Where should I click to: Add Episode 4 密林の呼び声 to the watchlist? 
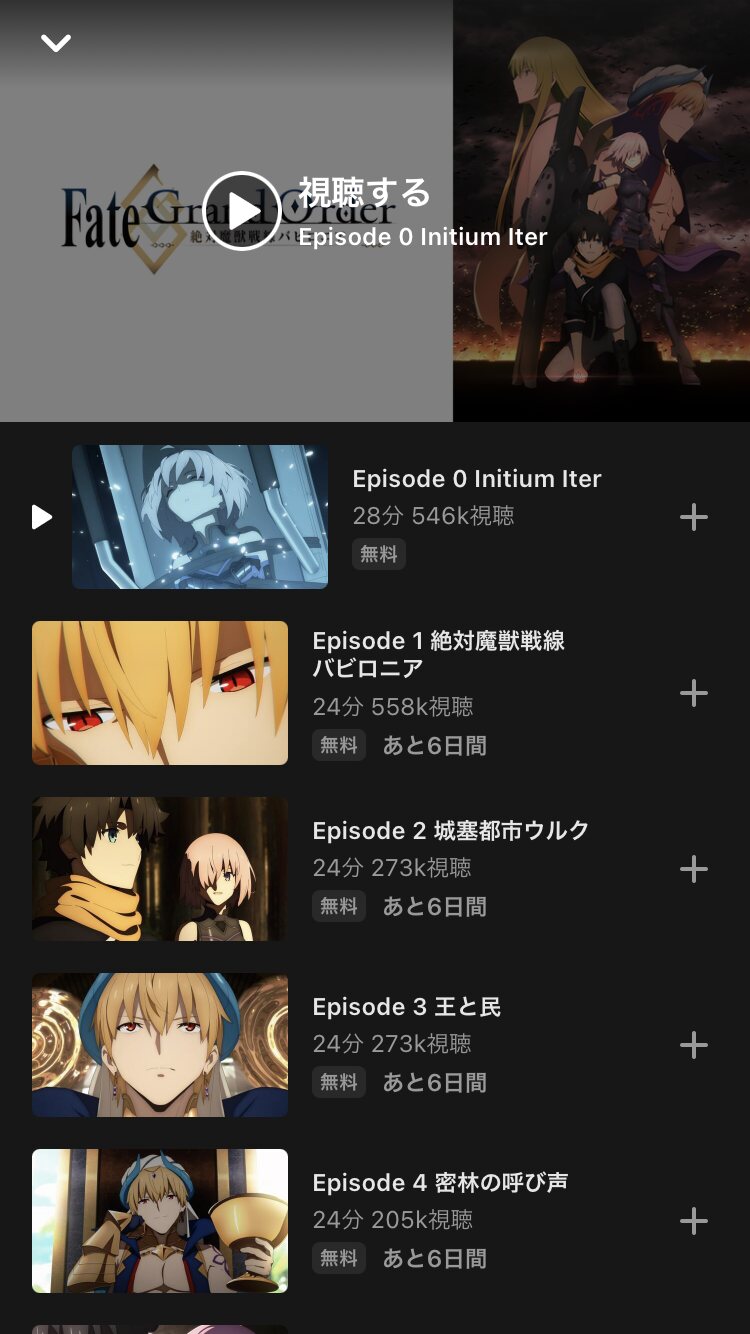click(693, 1221)
